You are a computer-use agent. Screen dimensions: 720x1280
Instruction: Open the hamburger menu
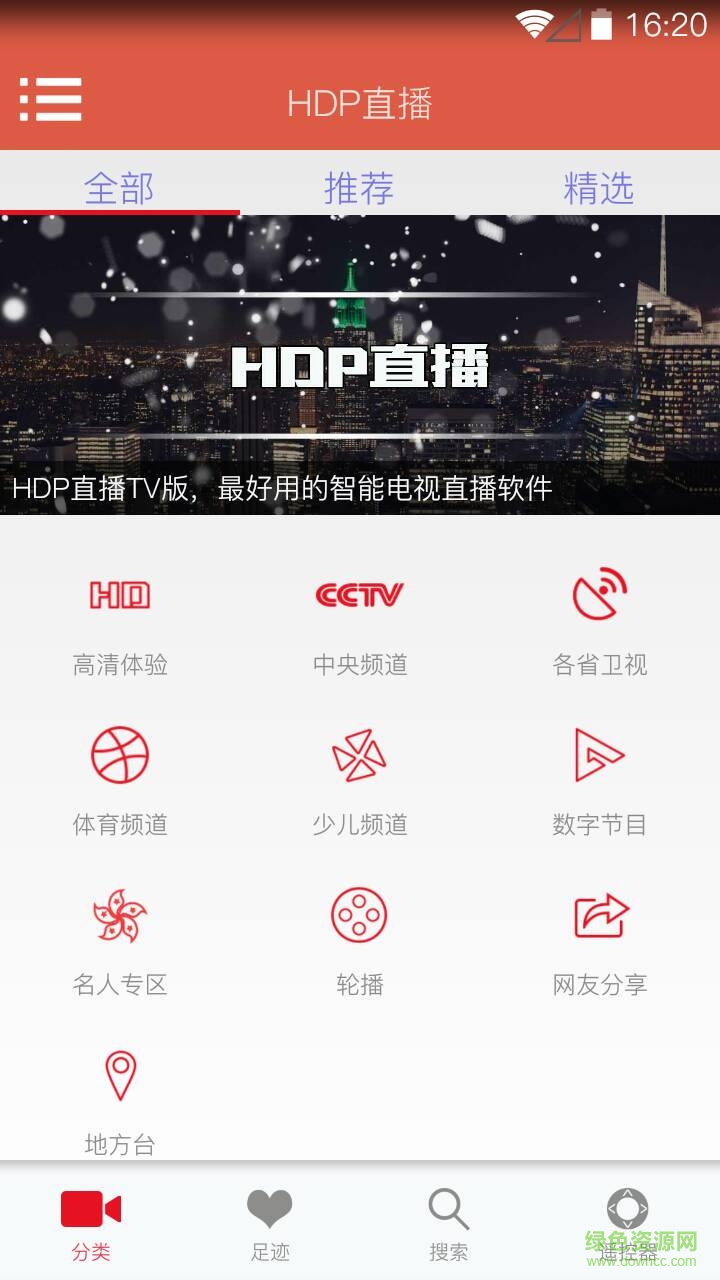(x=50, y=100)
